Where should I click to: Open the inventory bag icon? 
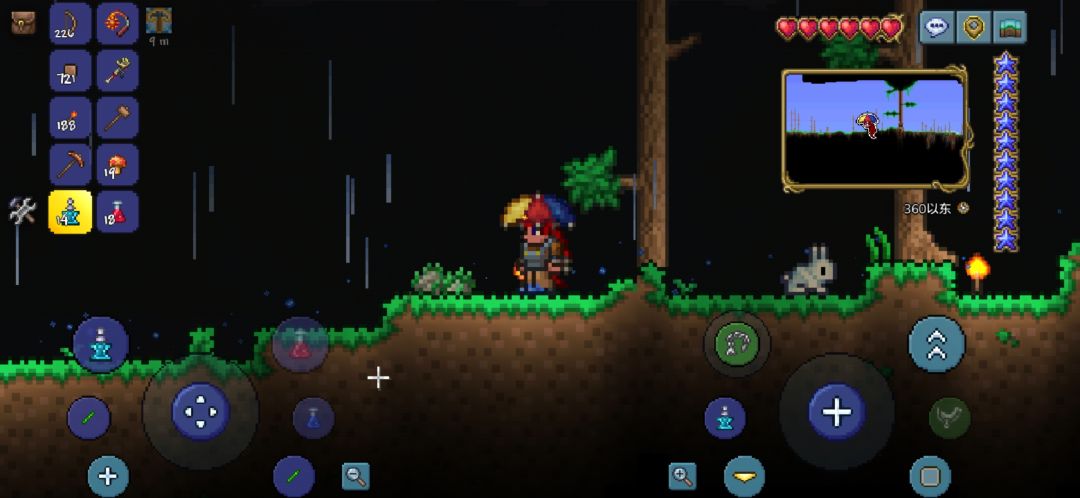point(23,23)
